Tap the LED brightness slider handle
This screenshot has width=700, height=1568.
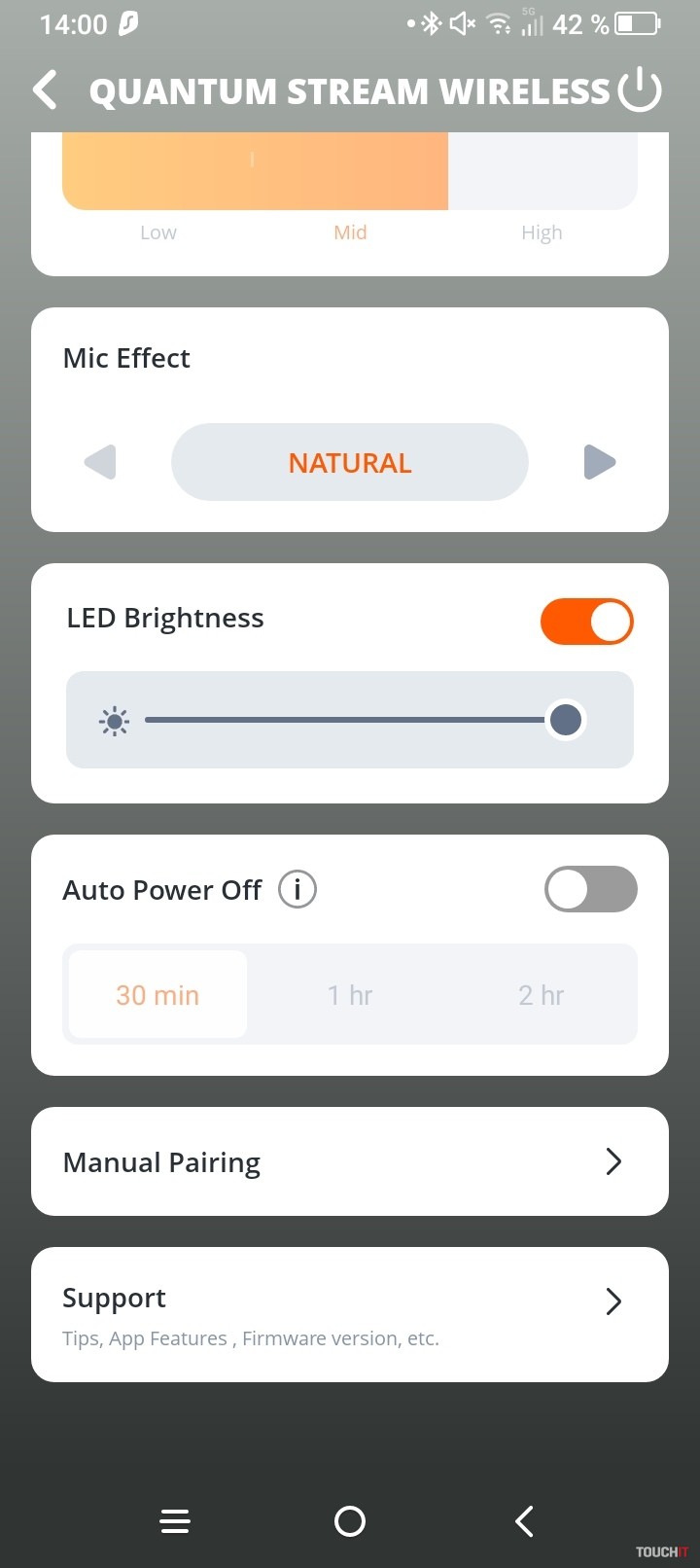(566, 720)
